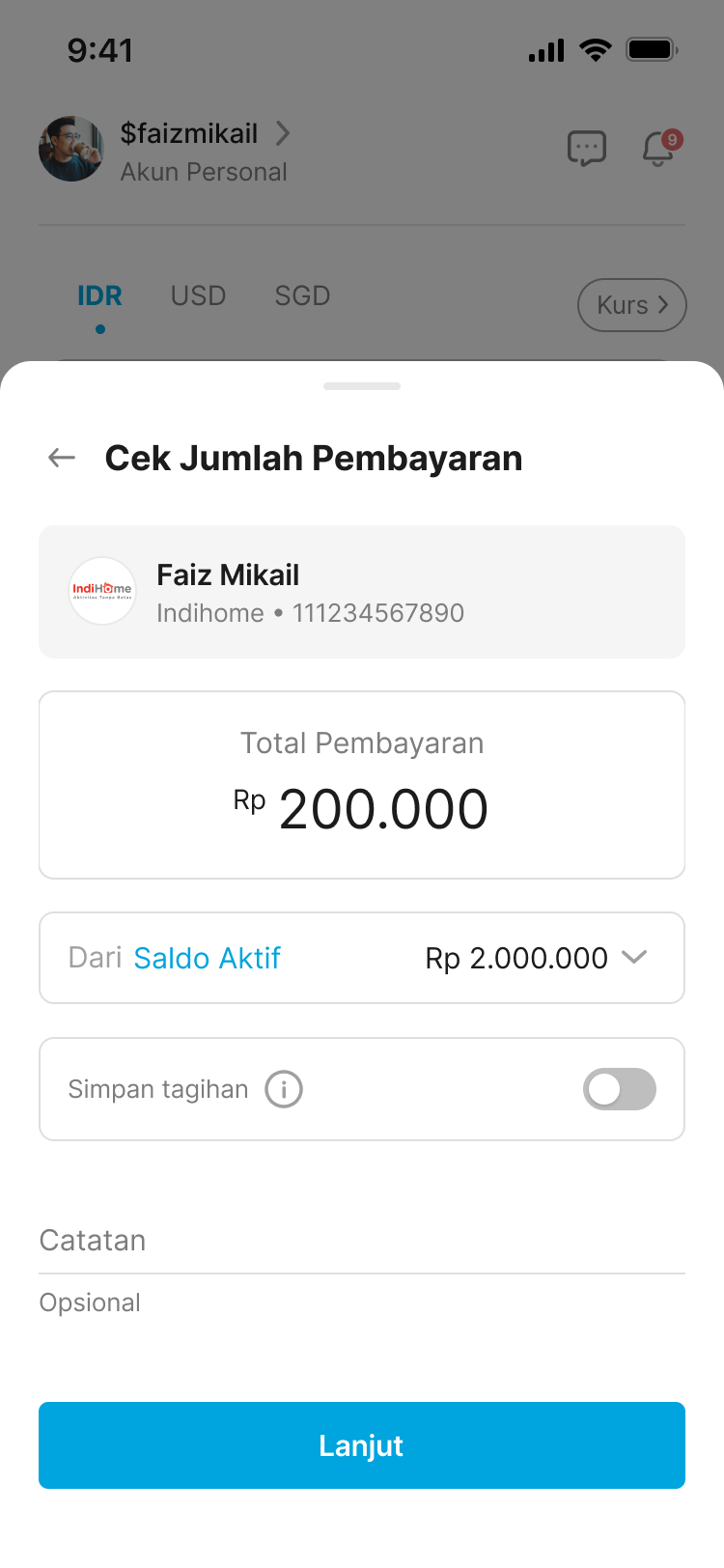Click the Wi-Fi icon in the status bar
Viewport: 724px width, 1568px height.
596,50
